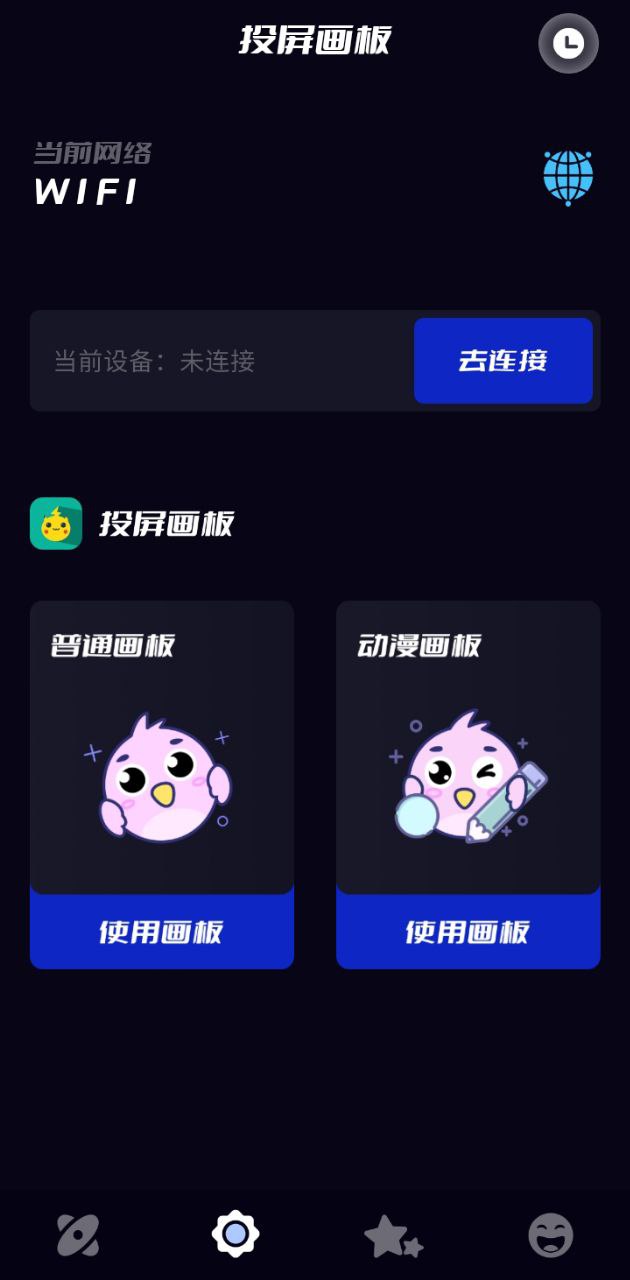
Task: Switch to the smiley face tab
Action: 551,1235
